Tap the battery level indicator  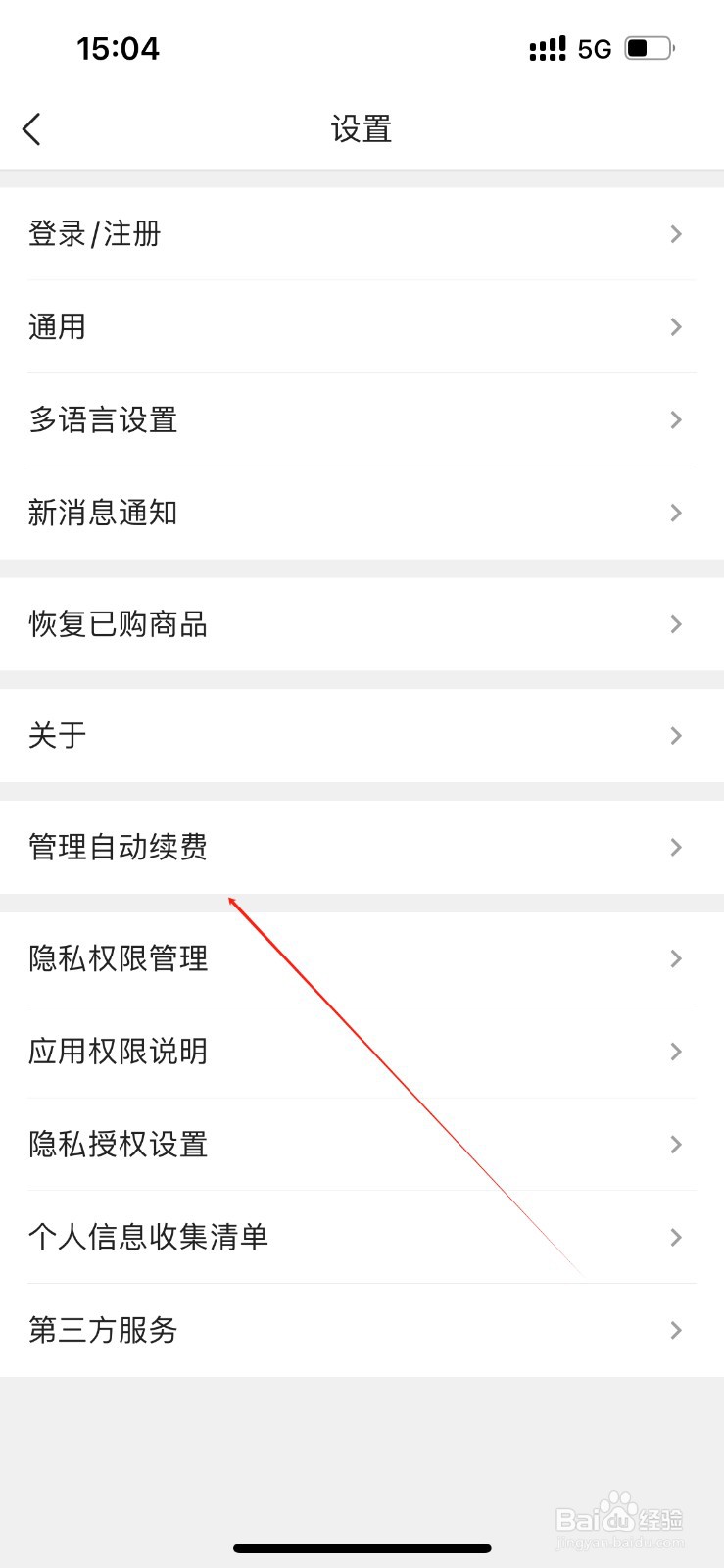click(647, 47)
